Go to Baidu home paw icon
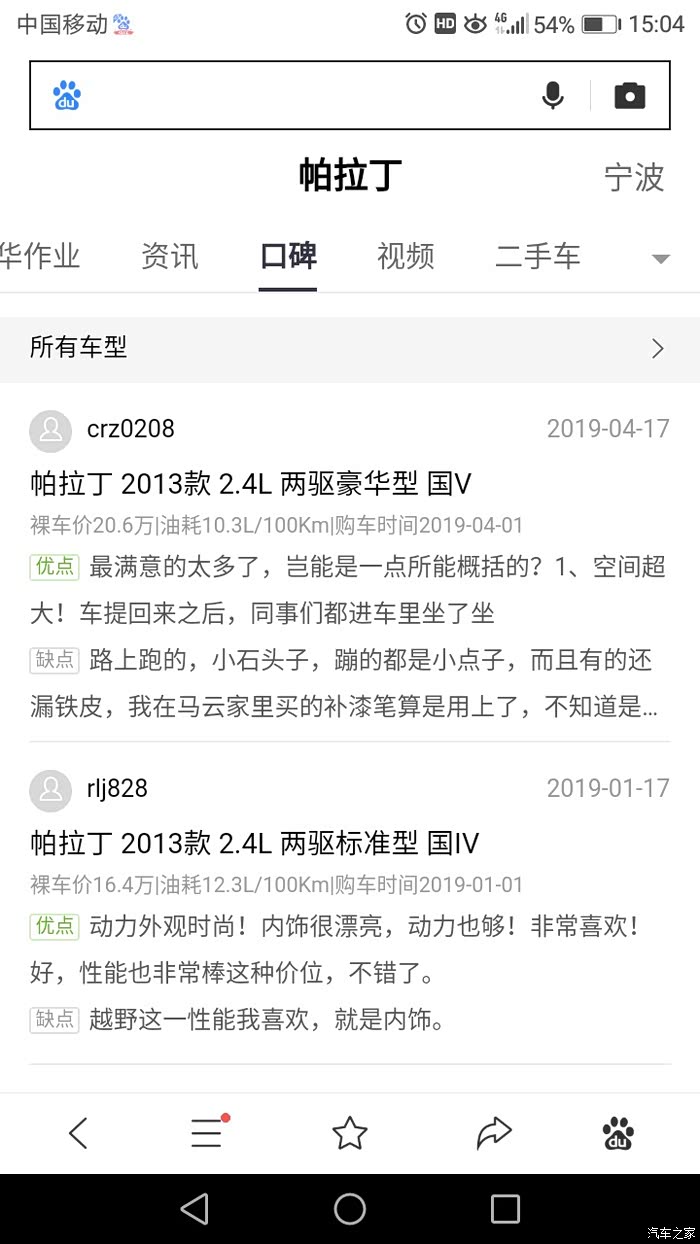This screenshot has height=1244, width=700. (618, 1133)
